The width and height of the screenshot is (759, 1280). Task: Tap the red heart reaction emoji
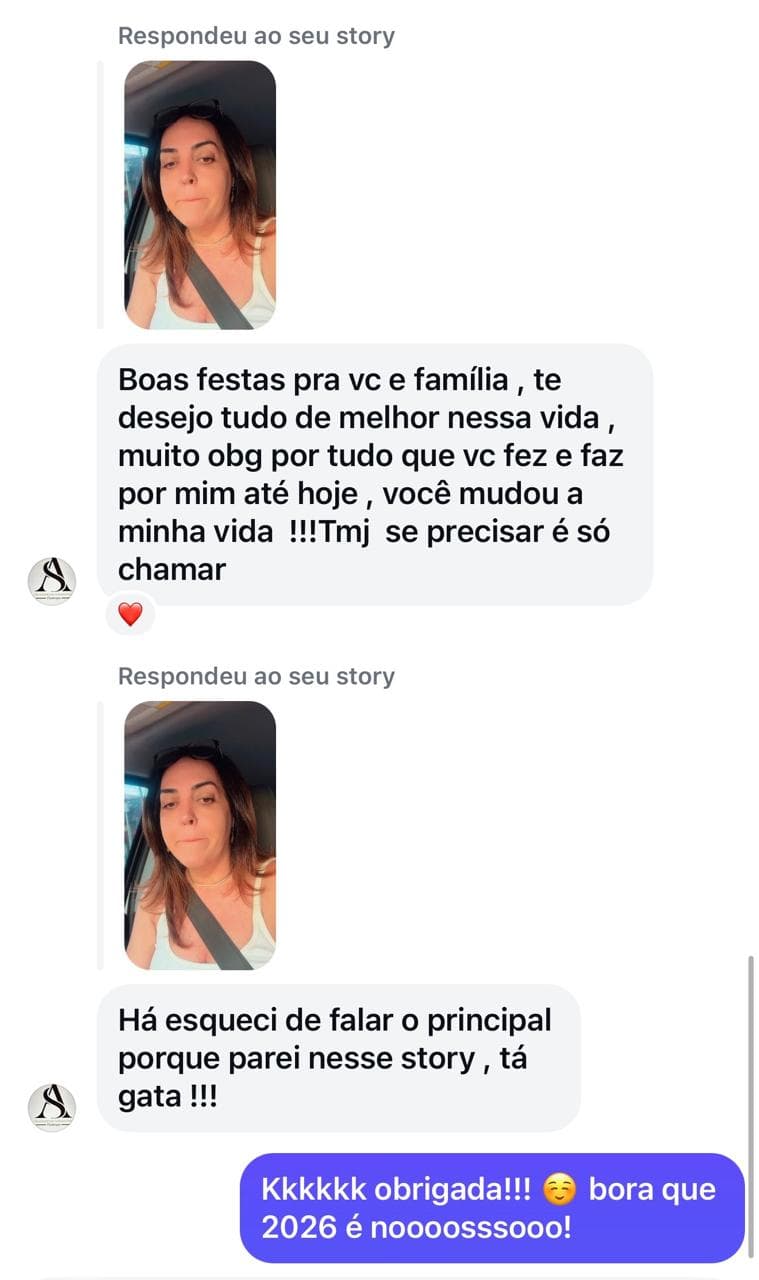coord(130,615)
